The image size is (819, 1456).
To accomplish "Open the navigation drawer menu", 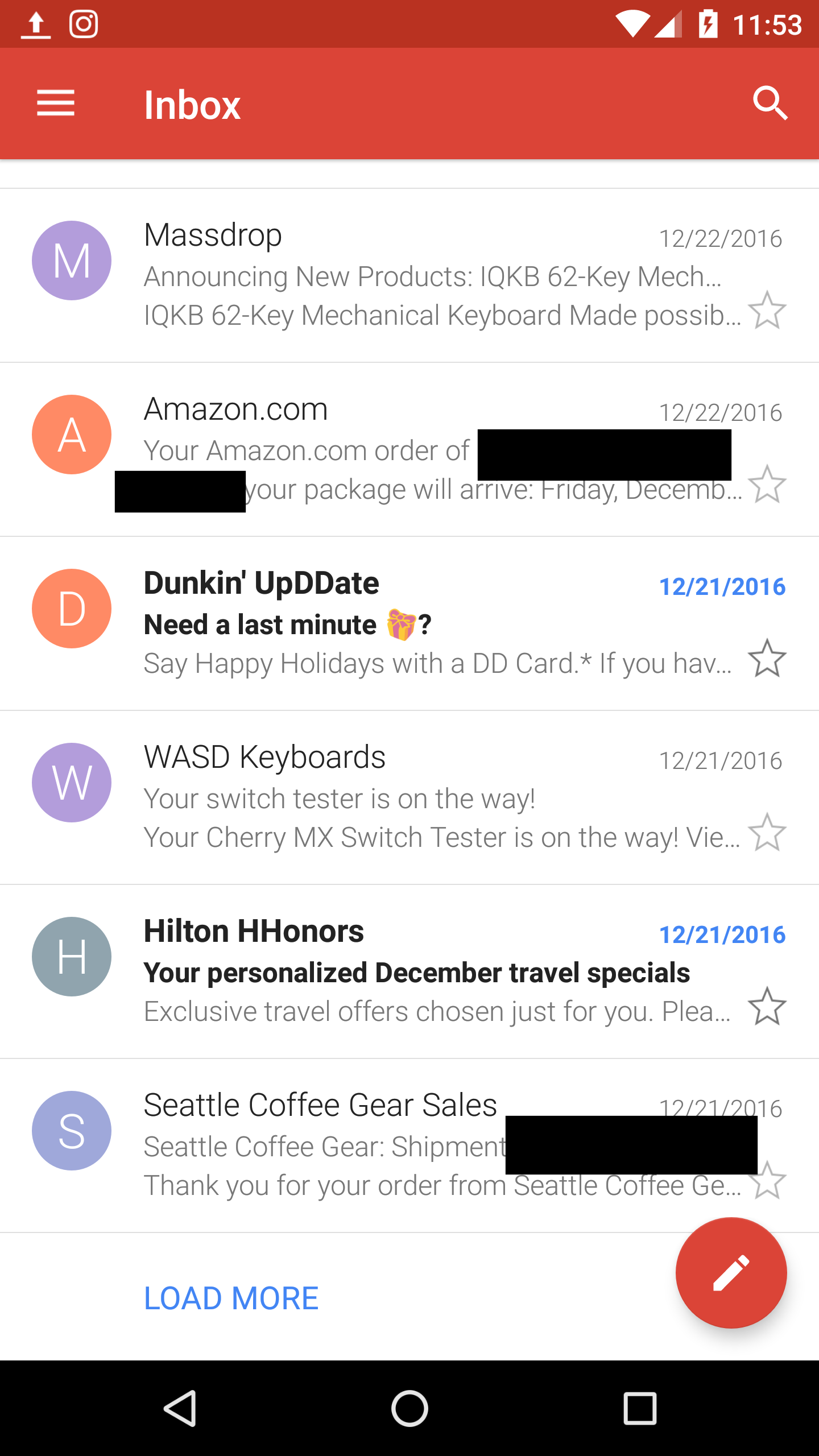I will pos(56,104).
